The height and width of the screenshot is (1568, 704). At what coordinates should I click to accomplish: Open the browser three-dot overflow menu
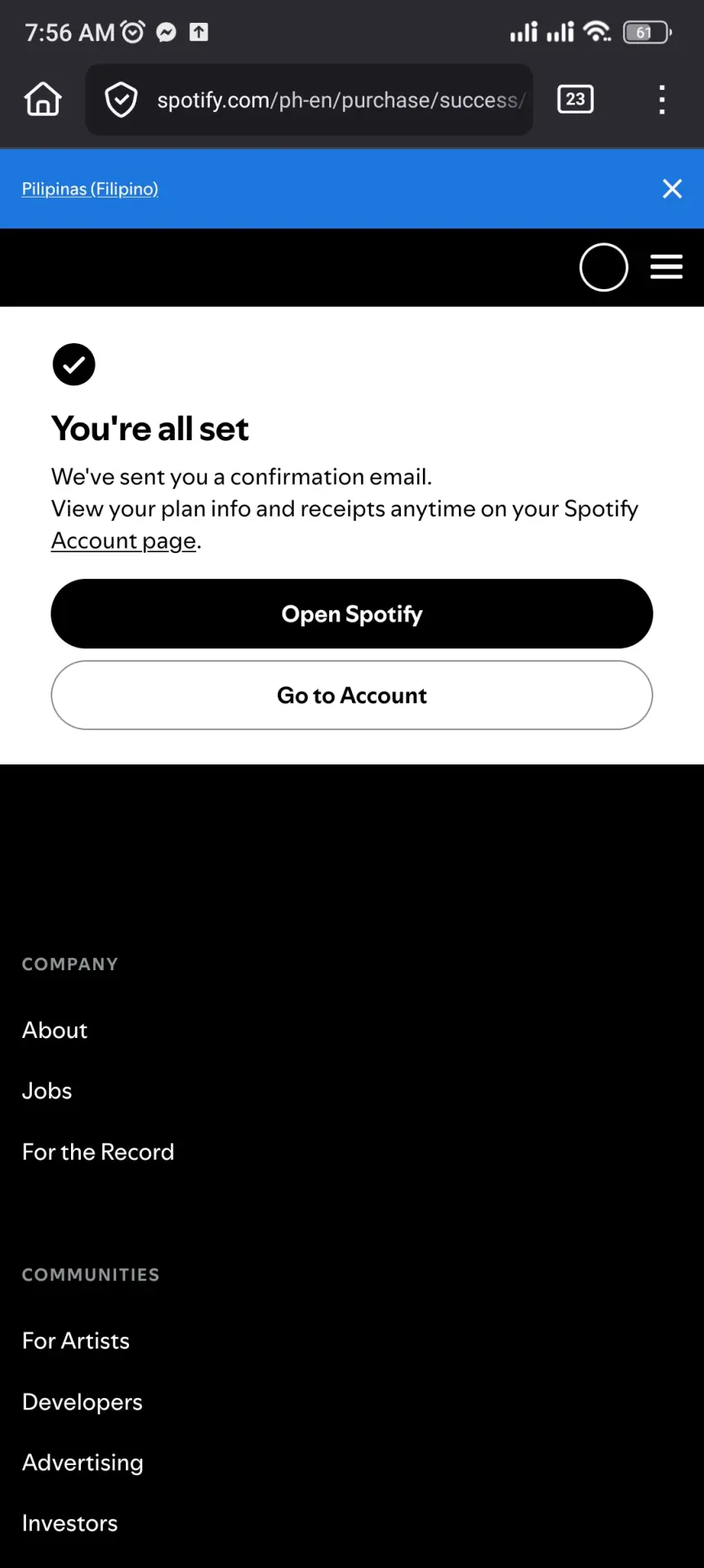(662, 100)
